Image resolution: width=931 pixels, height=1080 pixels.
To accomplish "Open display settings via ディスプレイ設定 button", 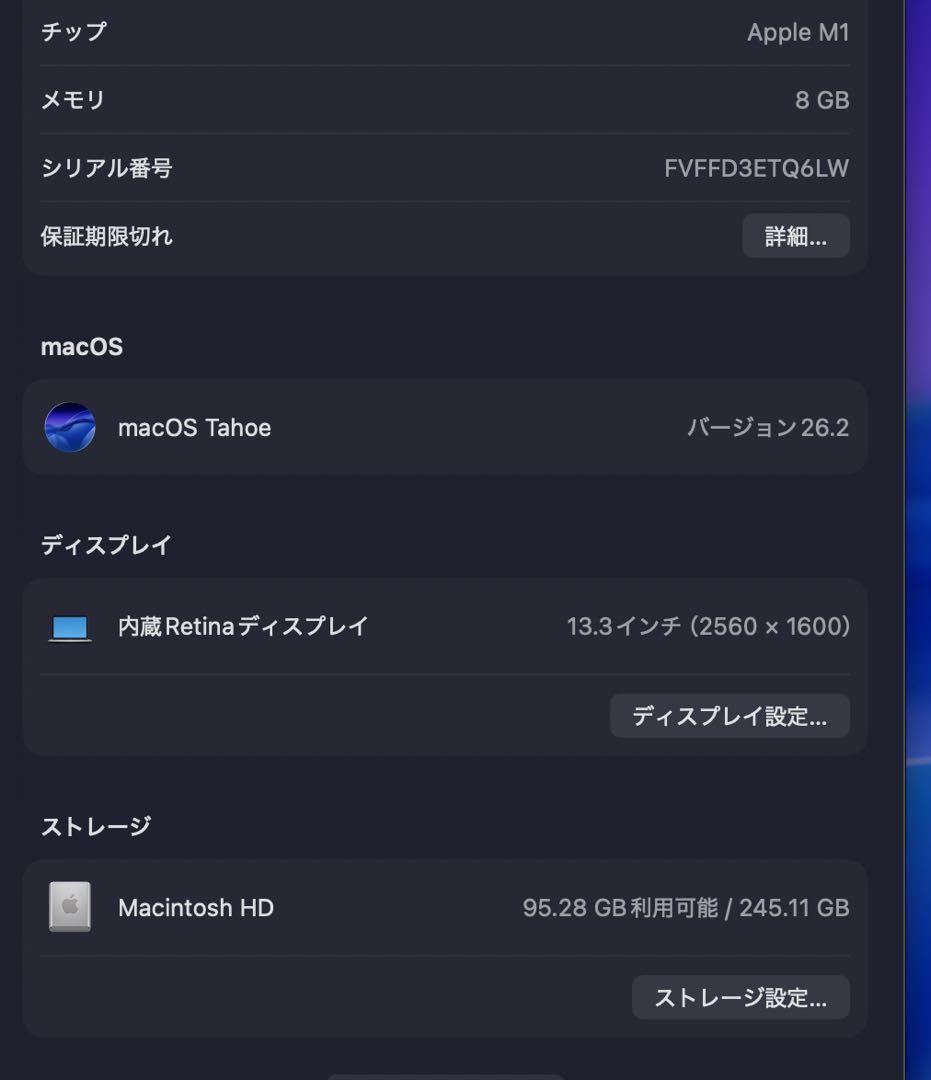I will point(729,715).
